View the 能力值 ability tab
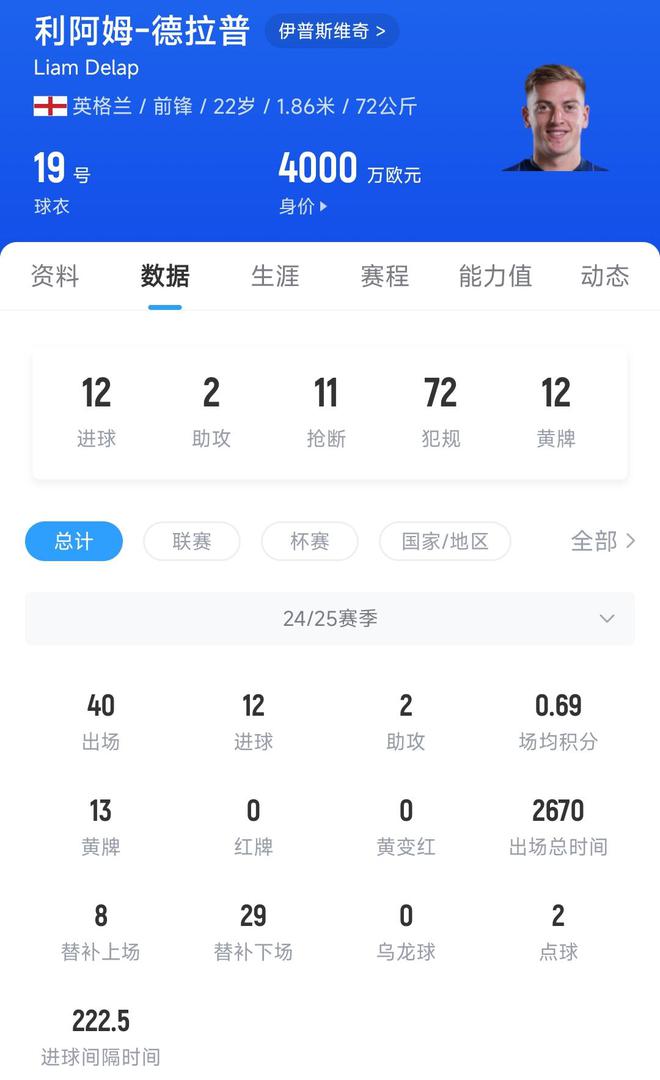660x1080 pixels. 495,276
